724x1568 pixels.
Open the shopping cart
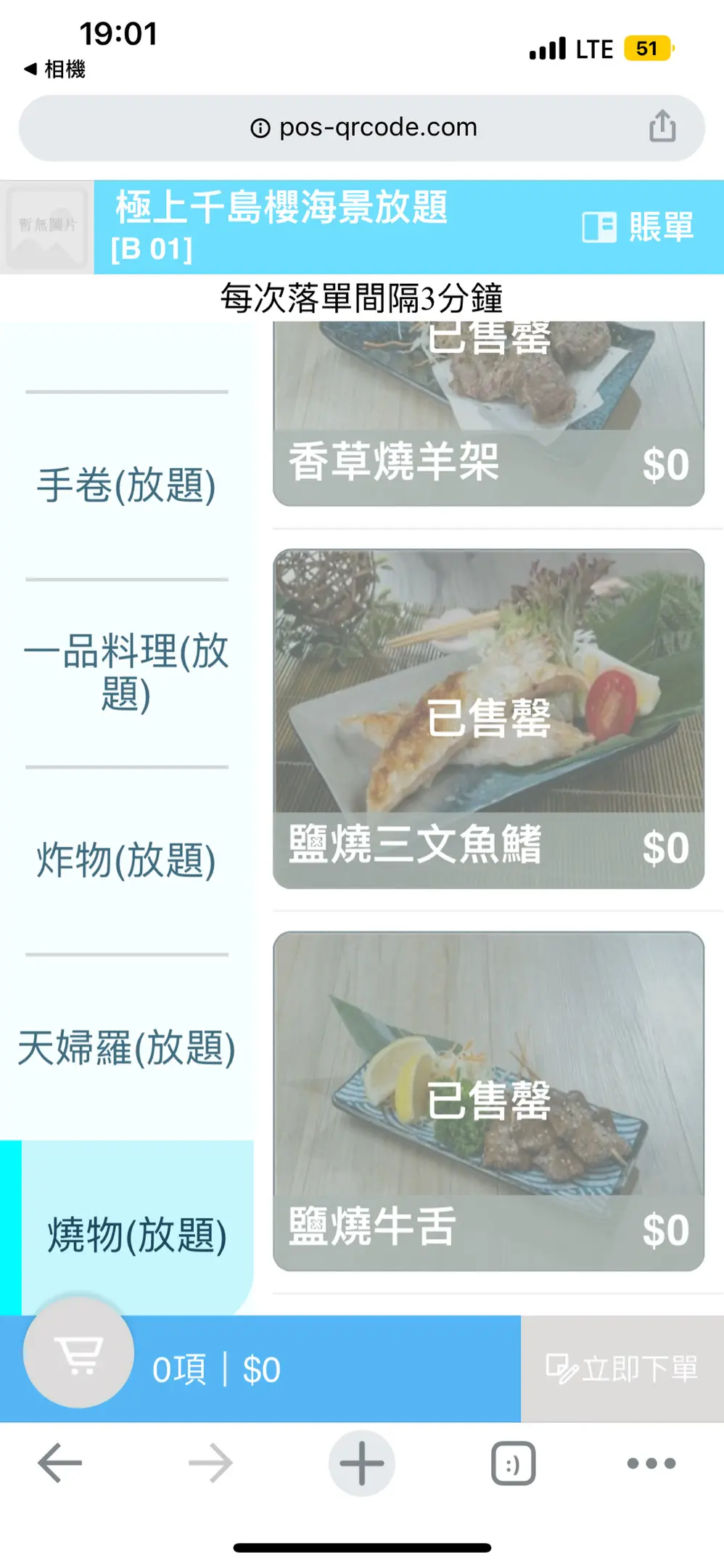pos(78,1352)
